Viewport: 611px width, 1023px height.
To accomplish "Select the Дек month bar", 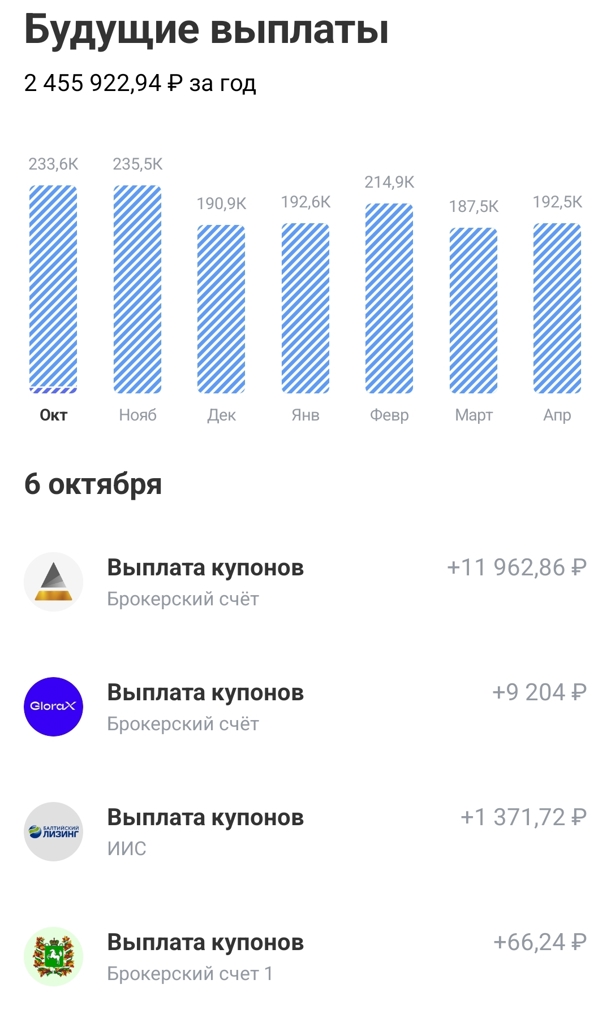I will 221,308.
